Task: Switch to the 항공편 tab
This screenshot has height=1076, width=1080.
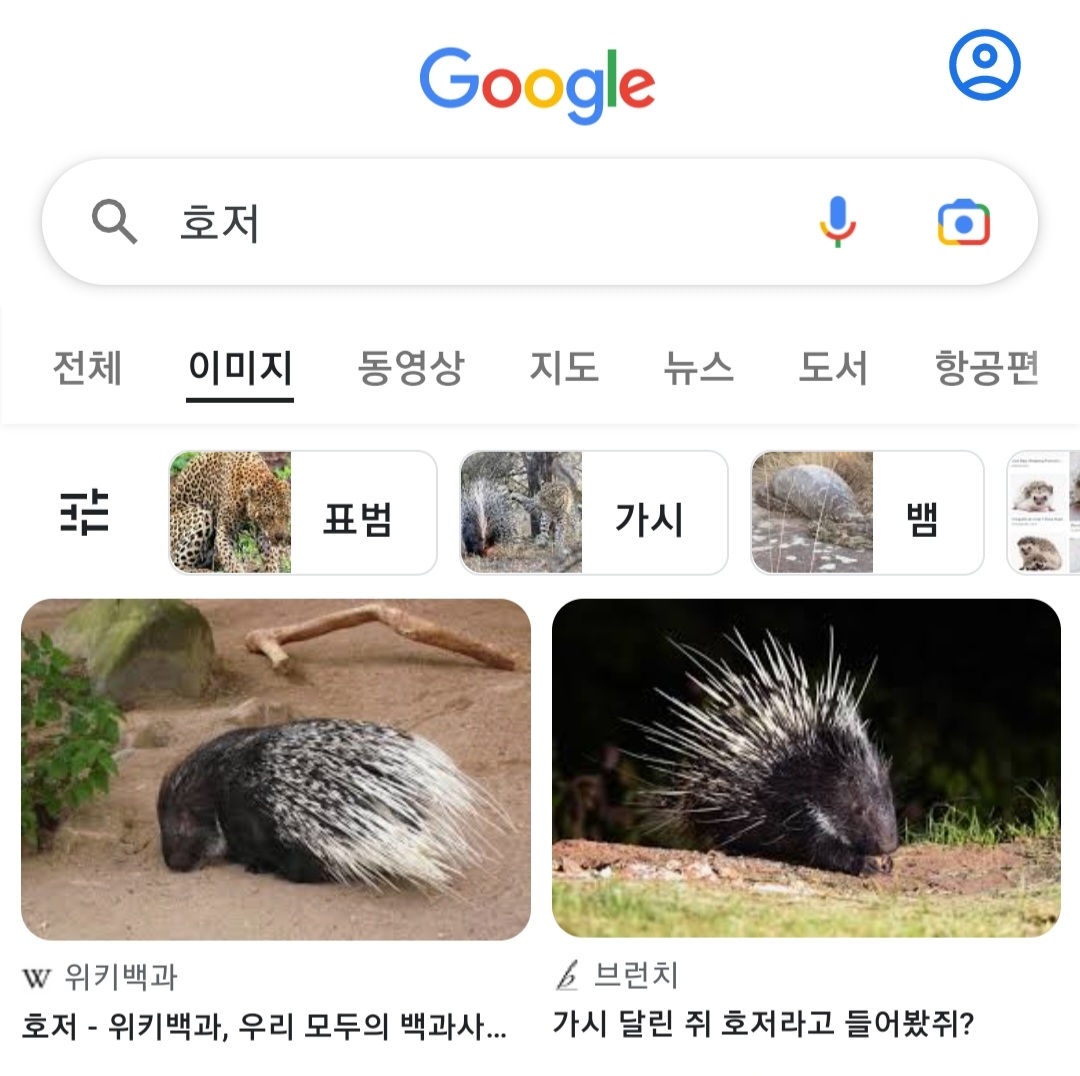Action: tap(987, 368)
